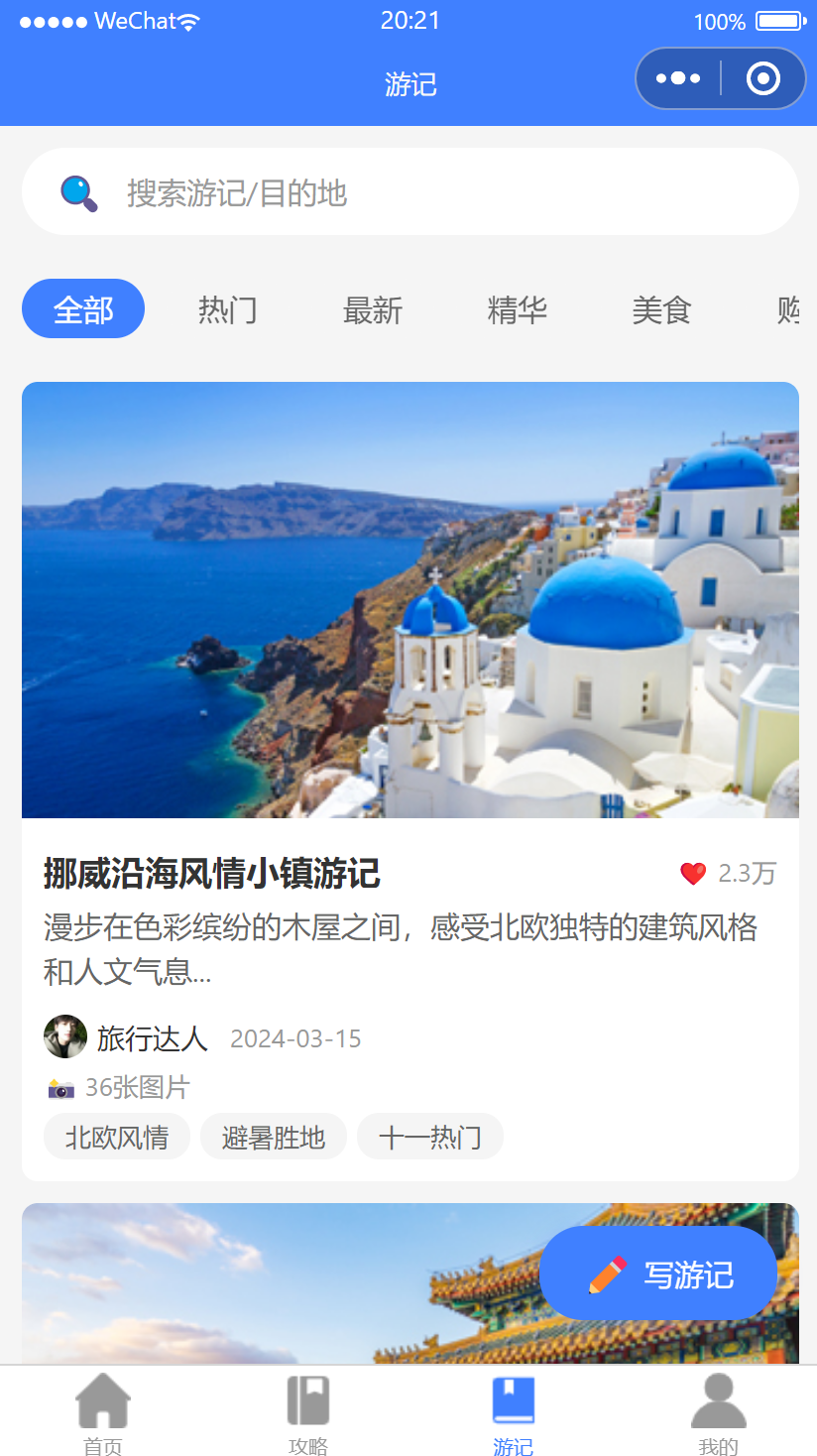The image size is (817, 1456).
Task: Tap the 北欧风情 tag
Action: pyautogui.click(x=117, y=1137)
